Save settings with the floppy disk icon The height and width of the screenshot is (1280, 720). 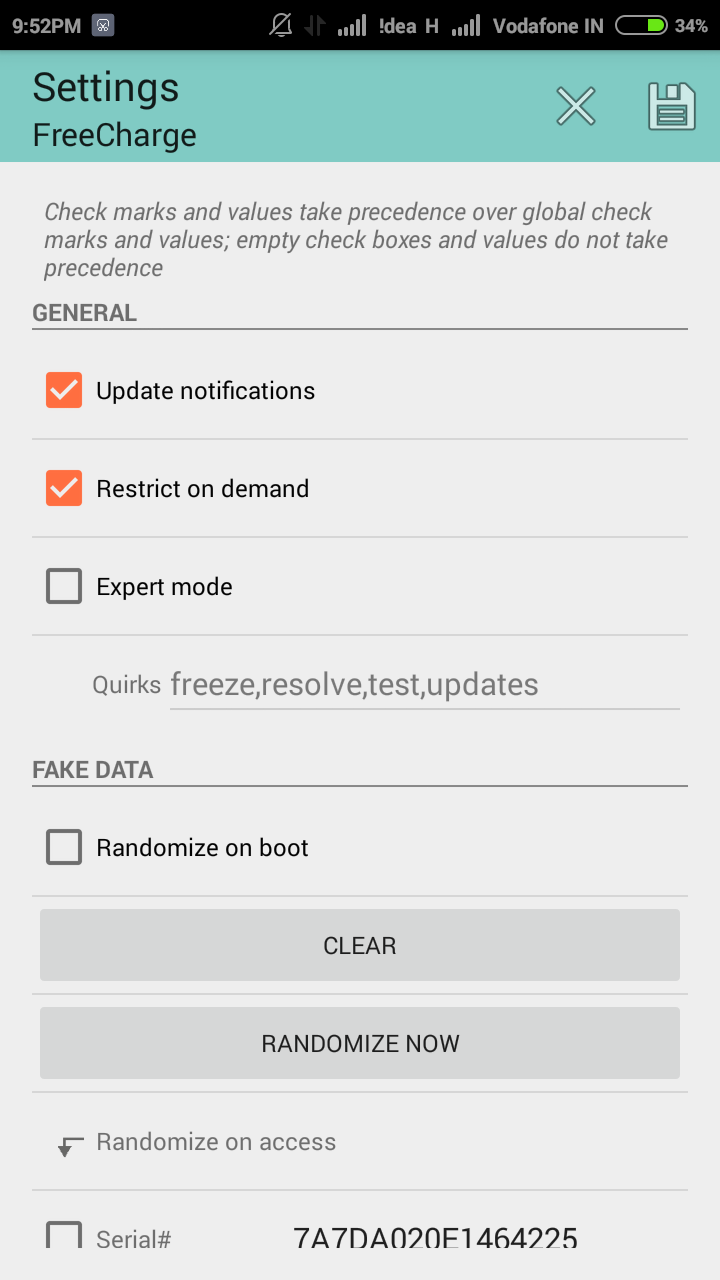pos(672,106)
